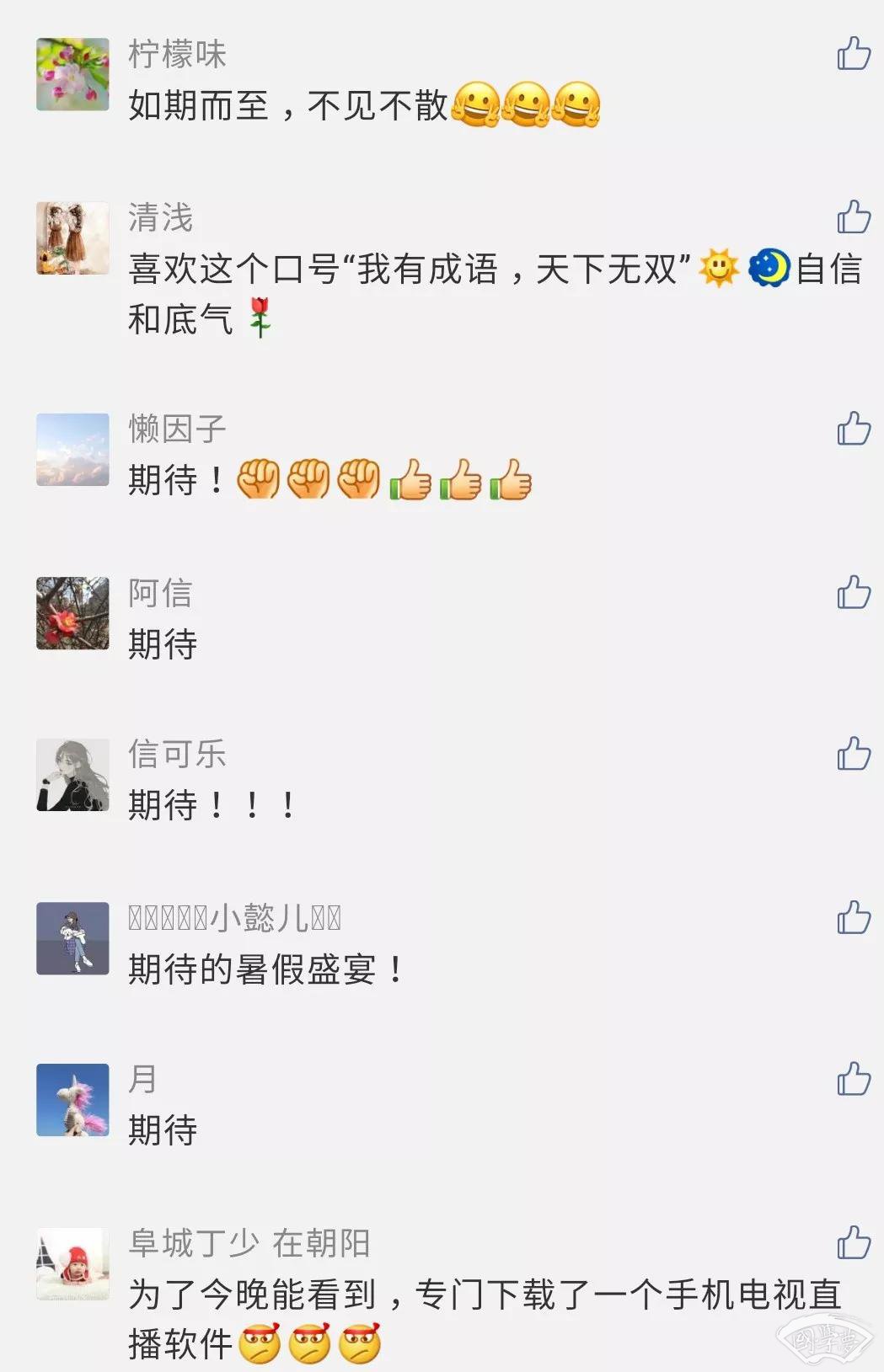Screen dimensions: 884x1372
Task: Like 阿信's comment
Action: tap(853, 592)
